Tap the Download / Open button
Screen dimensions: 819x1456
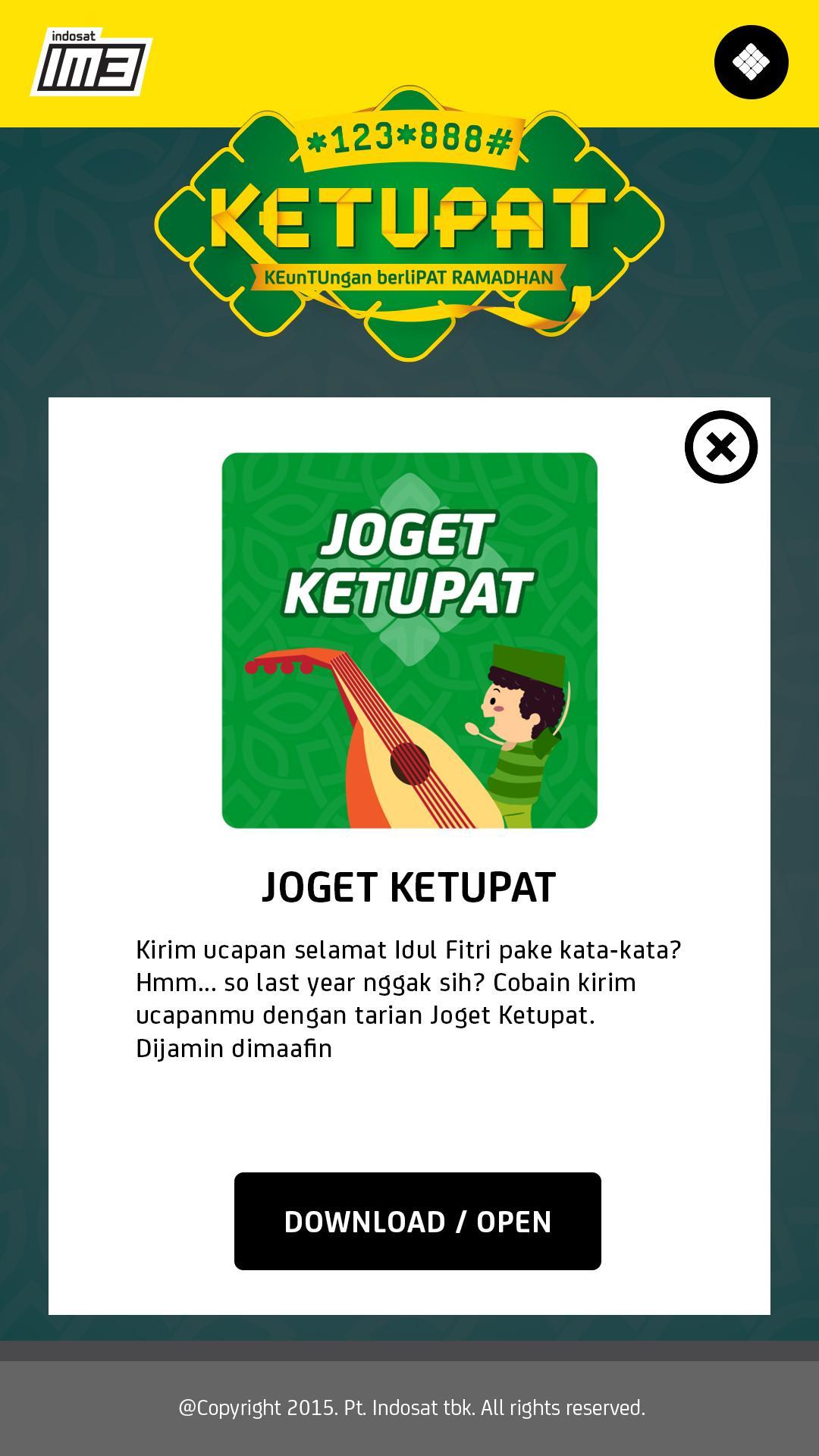click(417, 1221)
